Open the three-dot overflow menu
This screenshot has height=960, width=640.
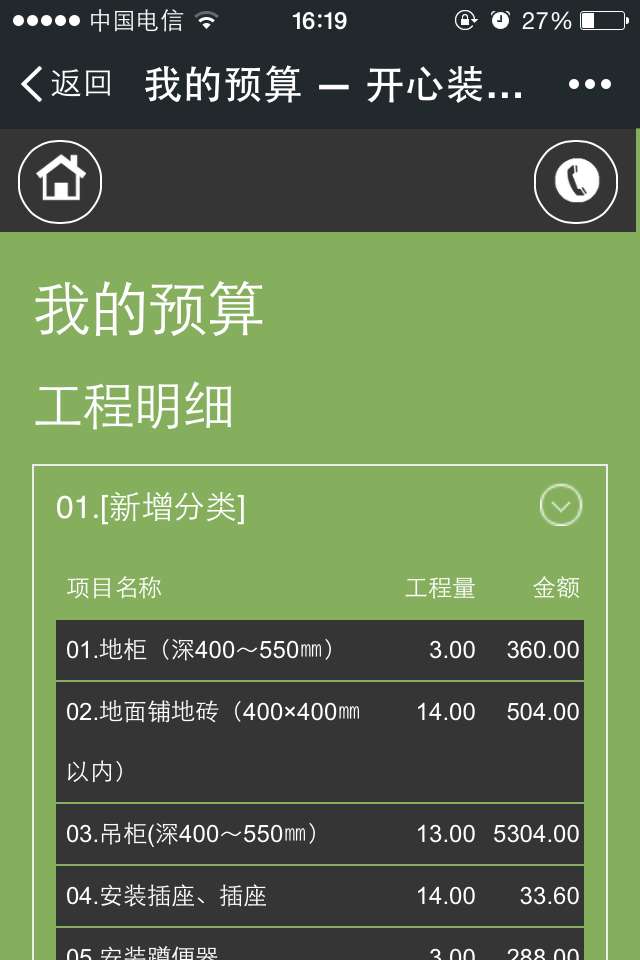pos(590,85)
